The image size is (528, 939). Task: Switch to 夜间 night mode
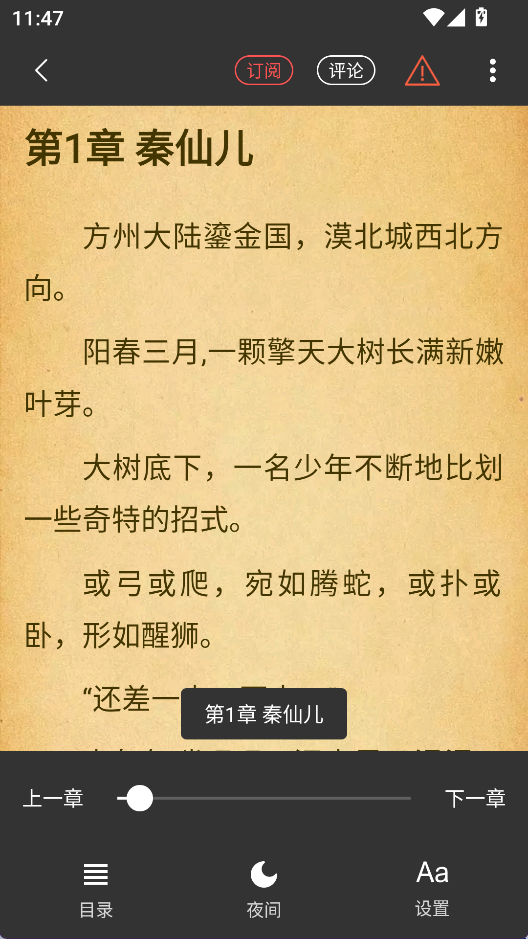pyautogui.click(x=263, y=890)
